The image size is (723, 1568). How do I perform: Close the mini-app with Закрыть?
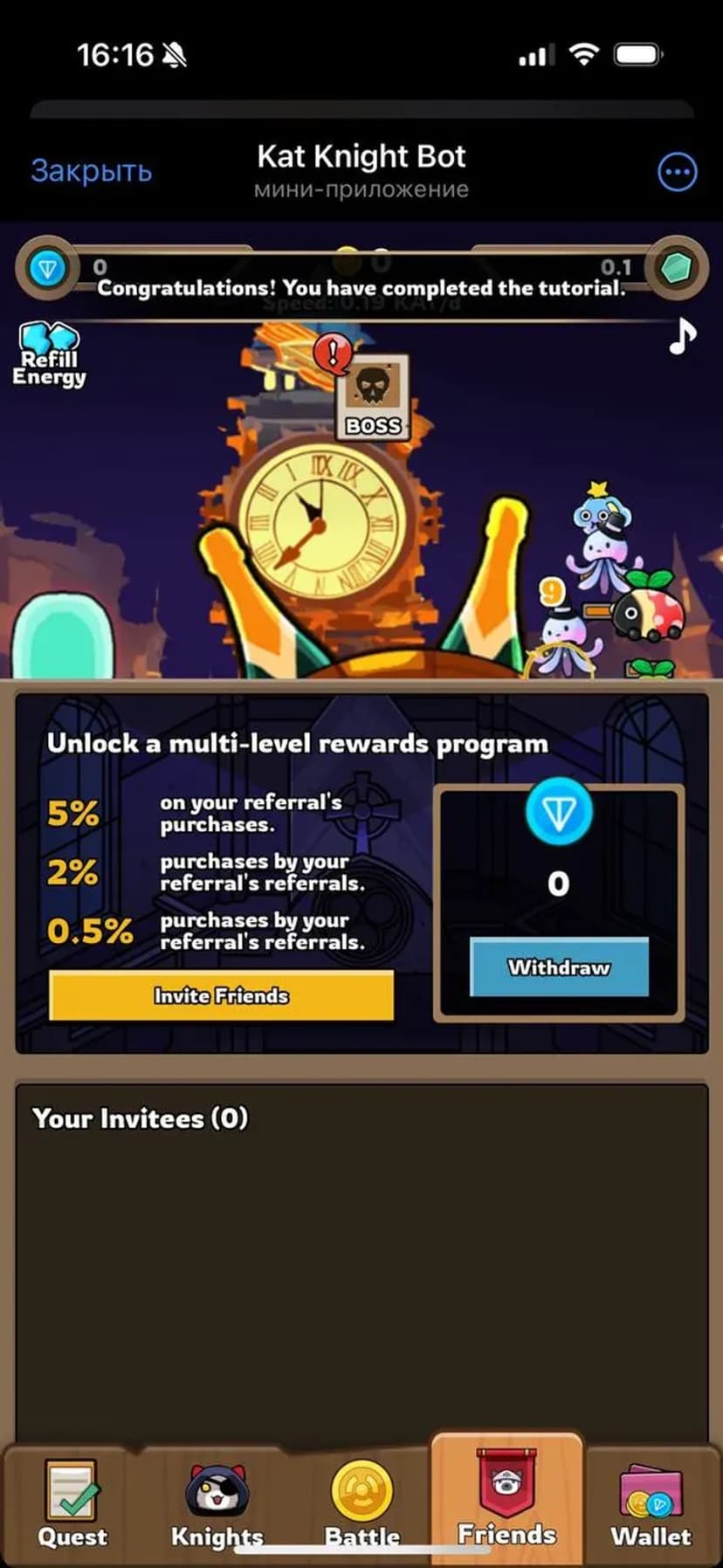91,171
